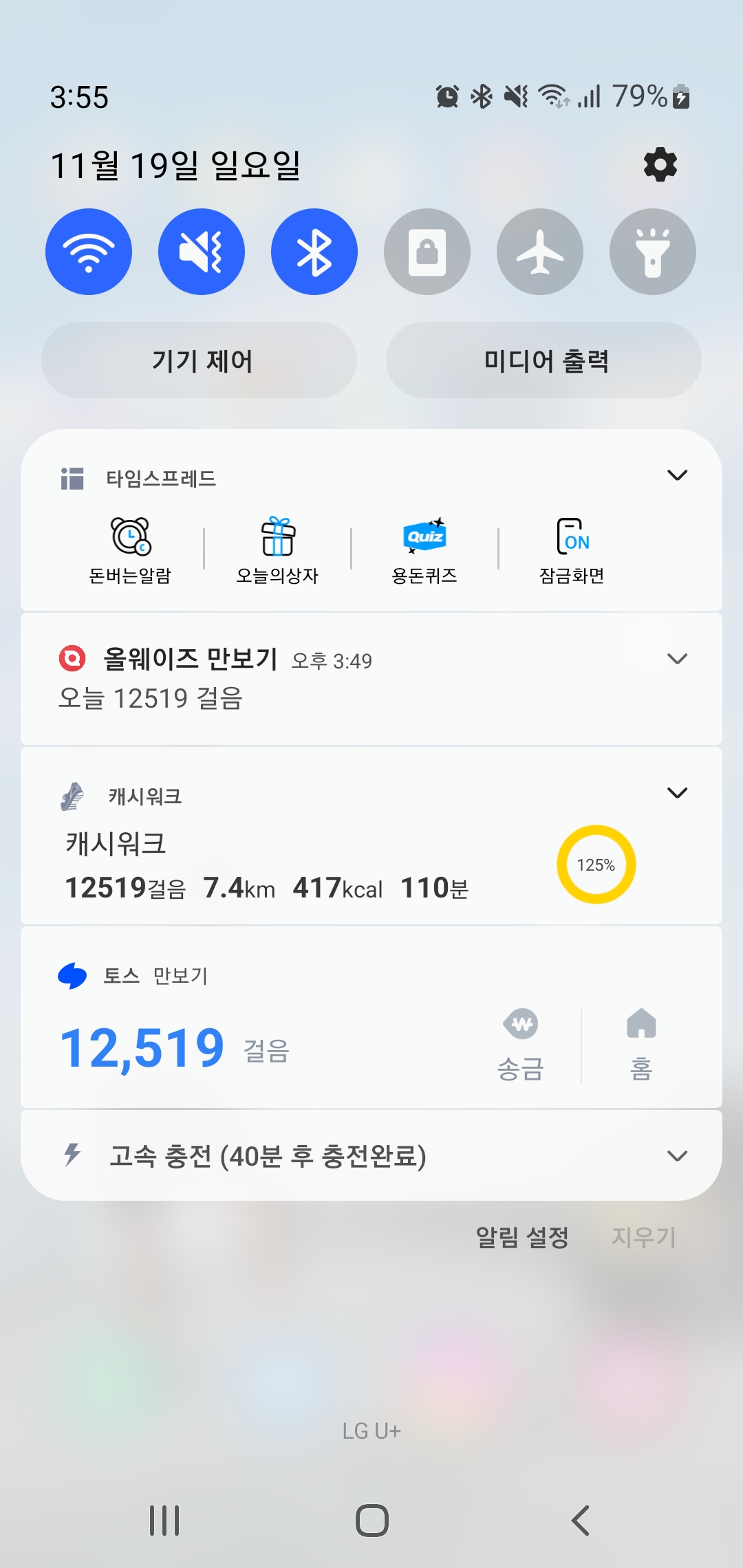Image resolution: width=743 pixels, height=1568 pixels.
Task: Disable the Bluetooth quick toggle
Action: pyautogui.click(x=314, y=252)
